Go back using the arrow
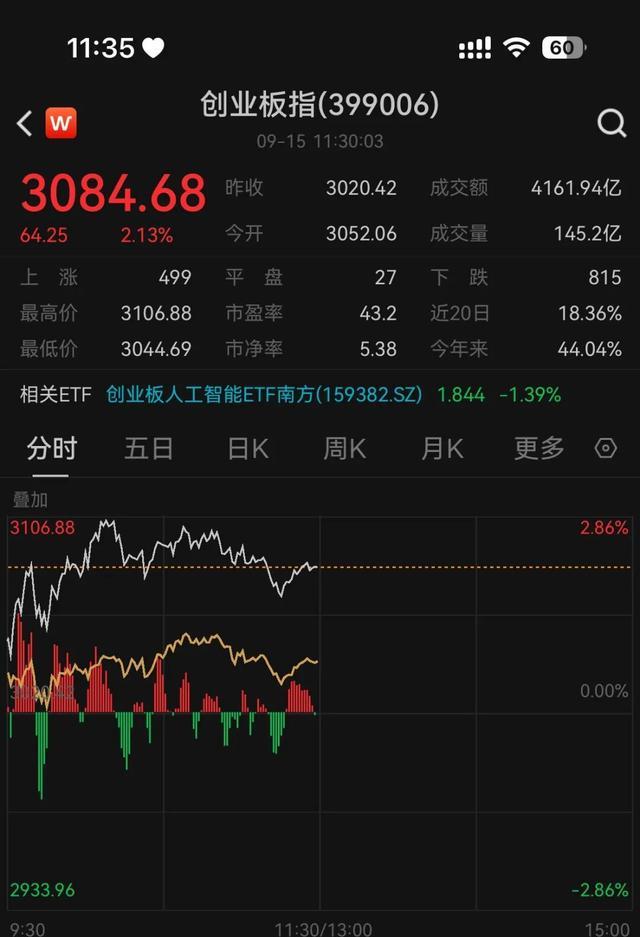640x937 pixels. (24, 123)
